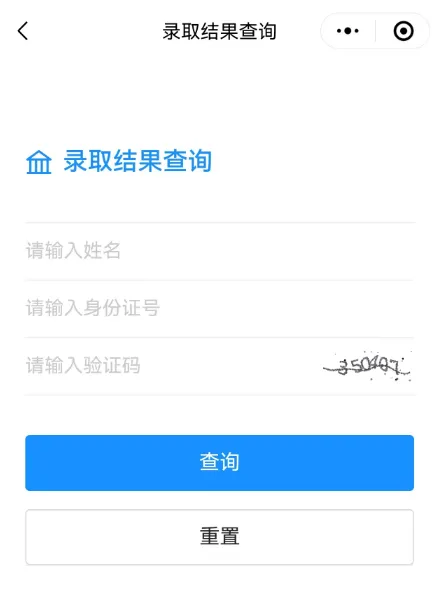Clear the form with 重置 button
The image size is (436, 600).
coord(220,536)
